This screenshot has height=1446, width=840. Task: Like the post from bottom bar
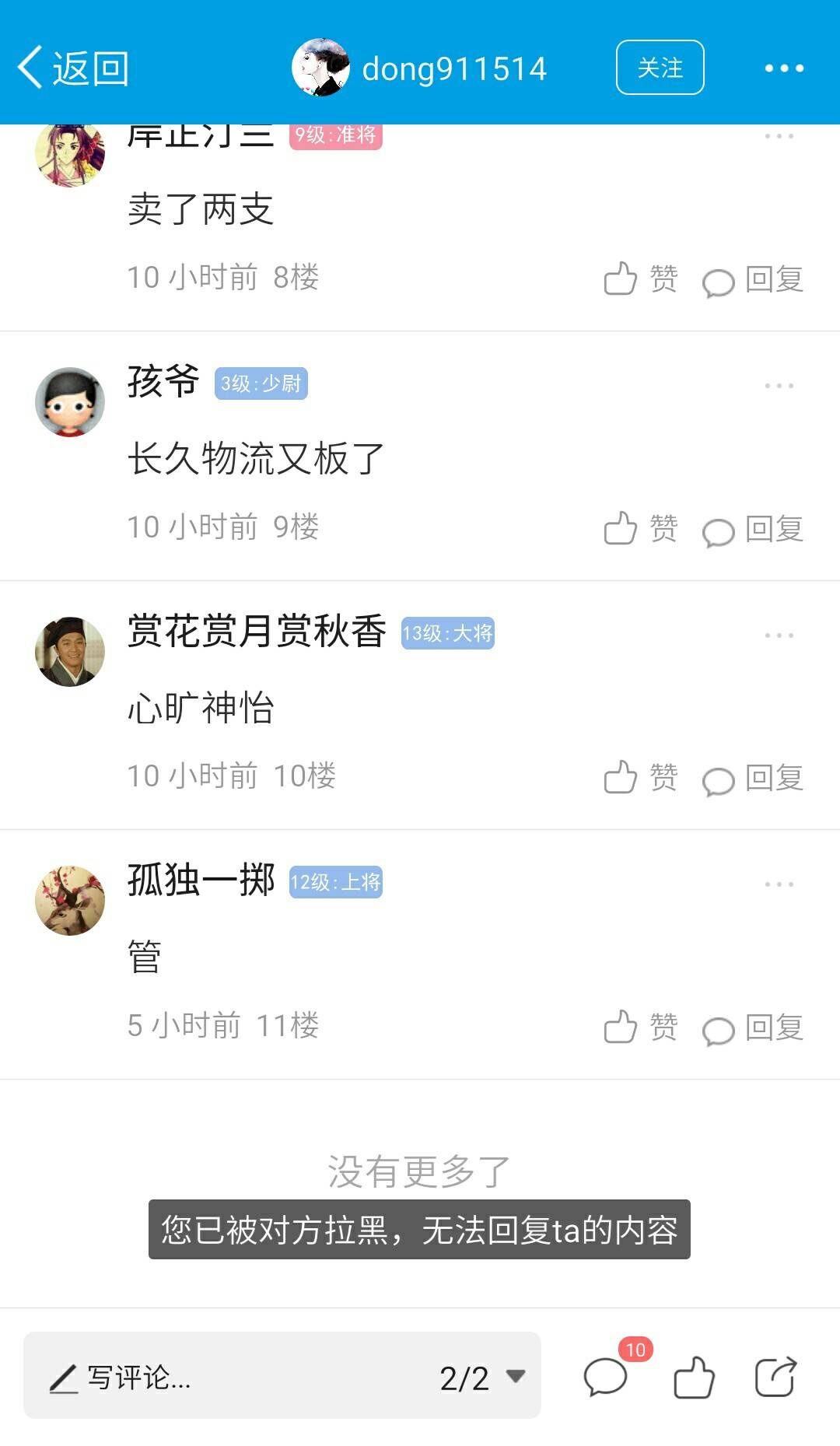pos(694,1378)
